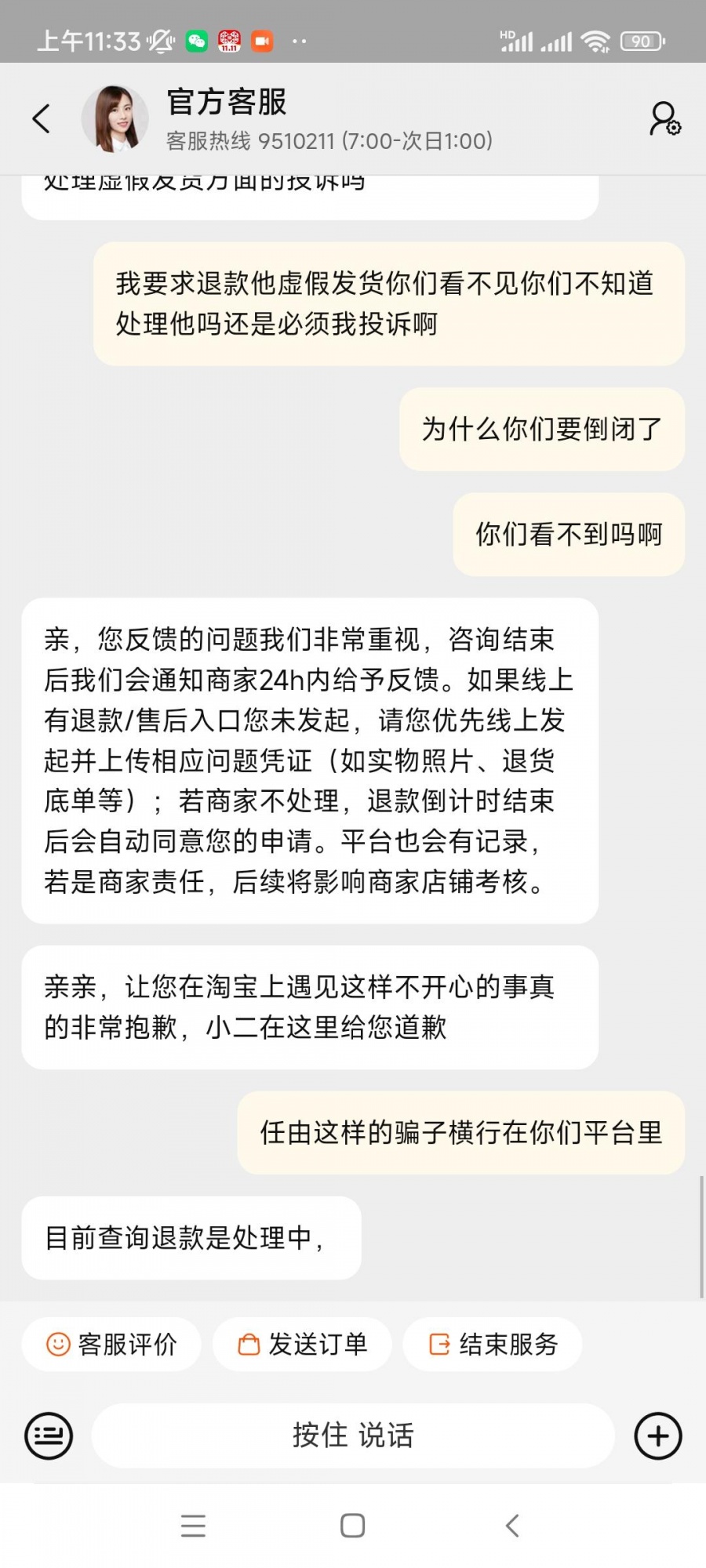The width and height of the screenshot is (706, 1568).
Task: Open the customer service settings icon
Action: [x=664, y=119]
